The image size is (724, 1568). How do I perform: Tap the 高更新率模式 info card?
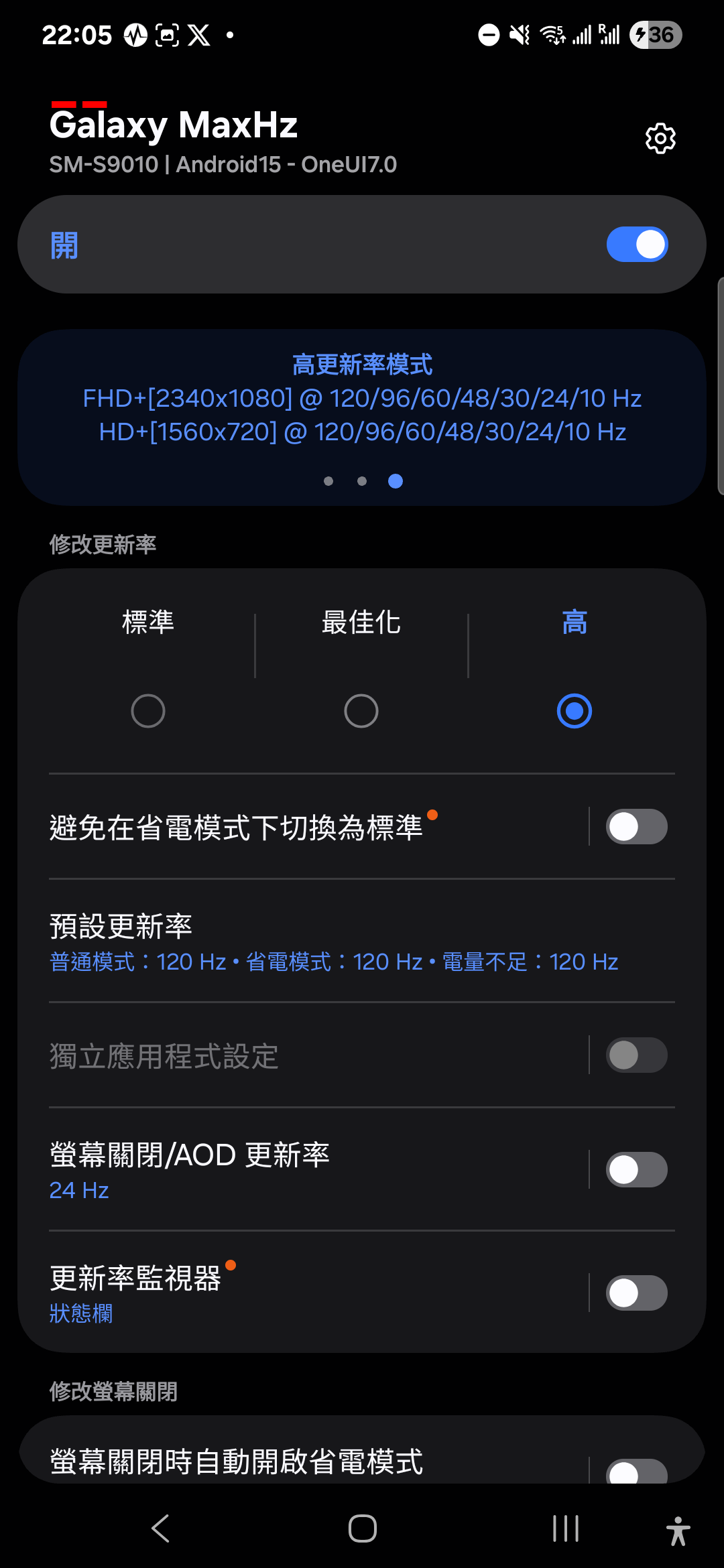pos(362,417)
